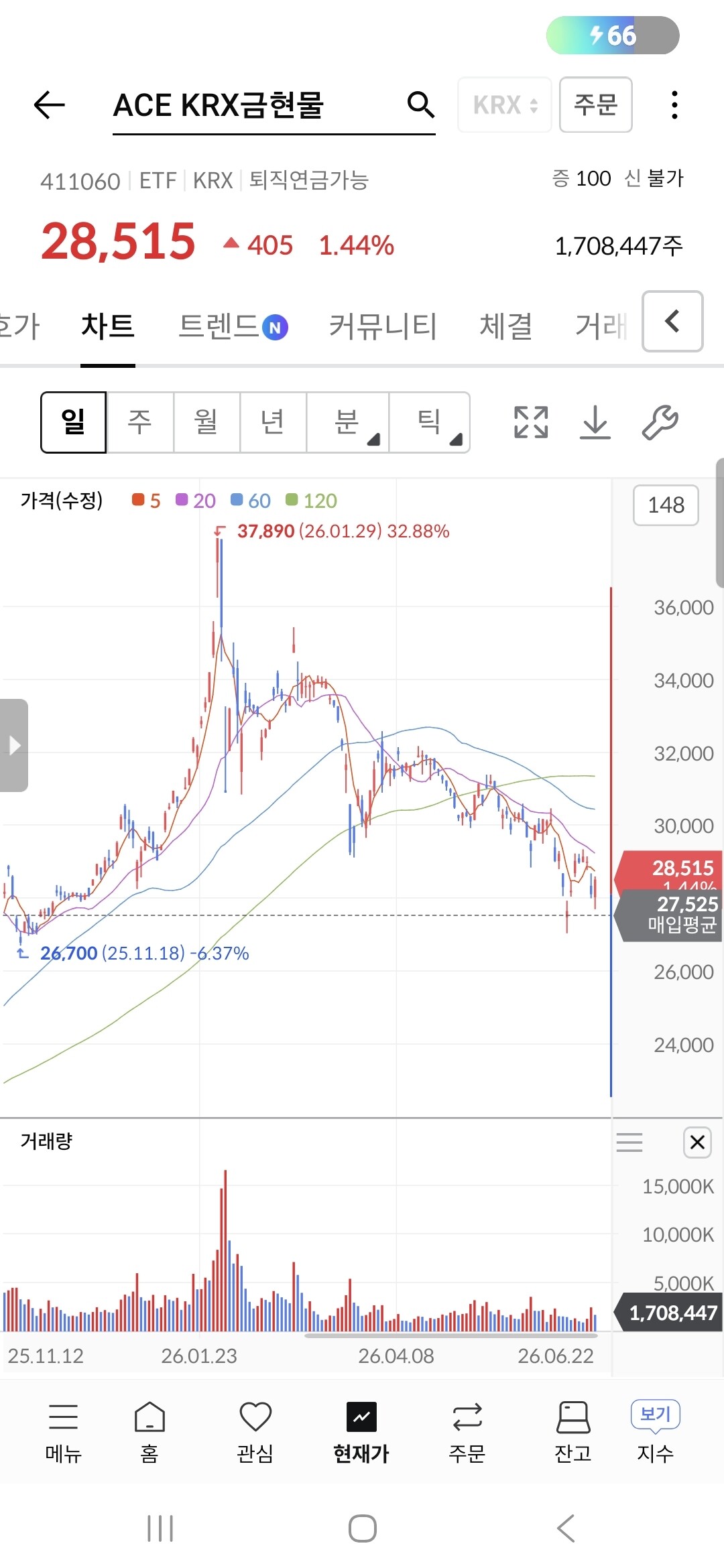This screenshot has width=724, height=1568.
Task: Switch to the 체결 tab
Action: point(506,326)
